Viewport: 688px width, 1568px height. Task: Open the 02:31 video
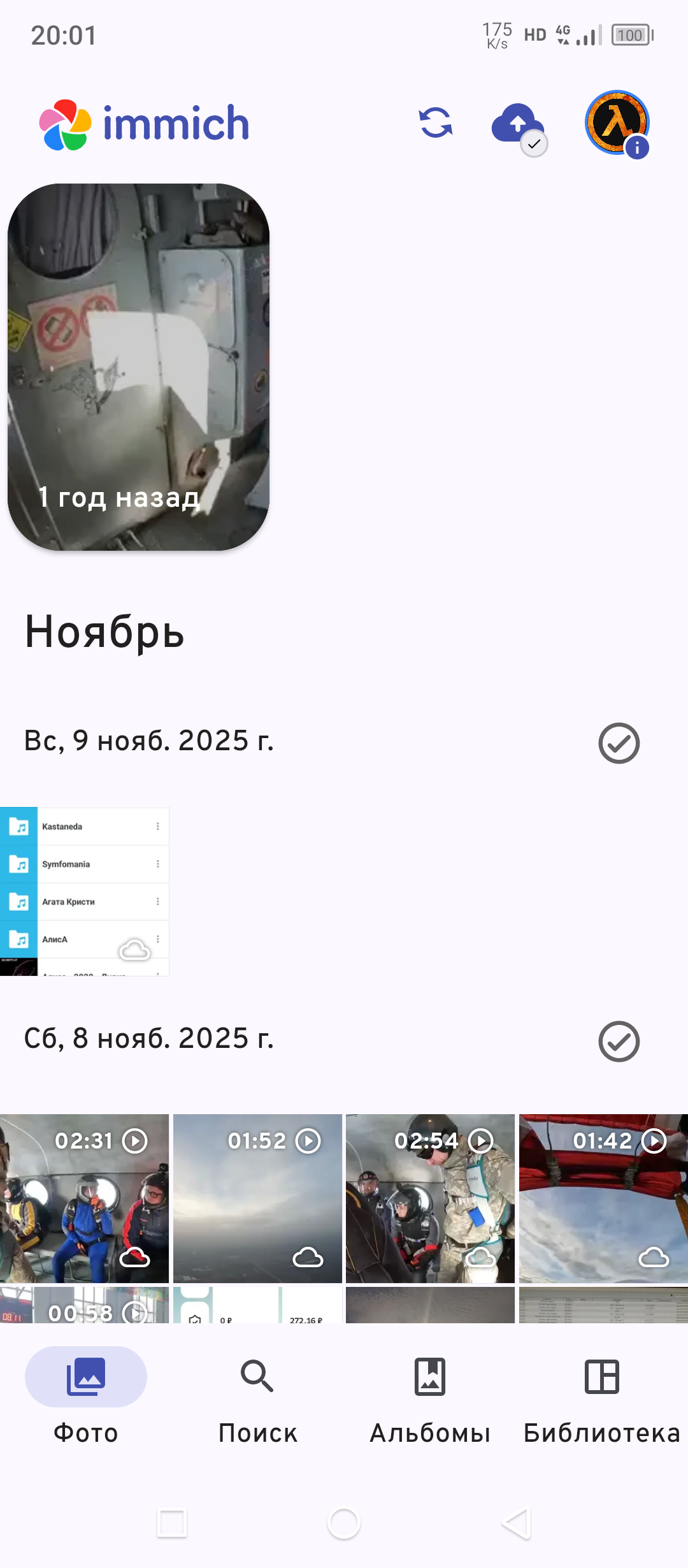pyautogui.click(x=84, y=1198)
